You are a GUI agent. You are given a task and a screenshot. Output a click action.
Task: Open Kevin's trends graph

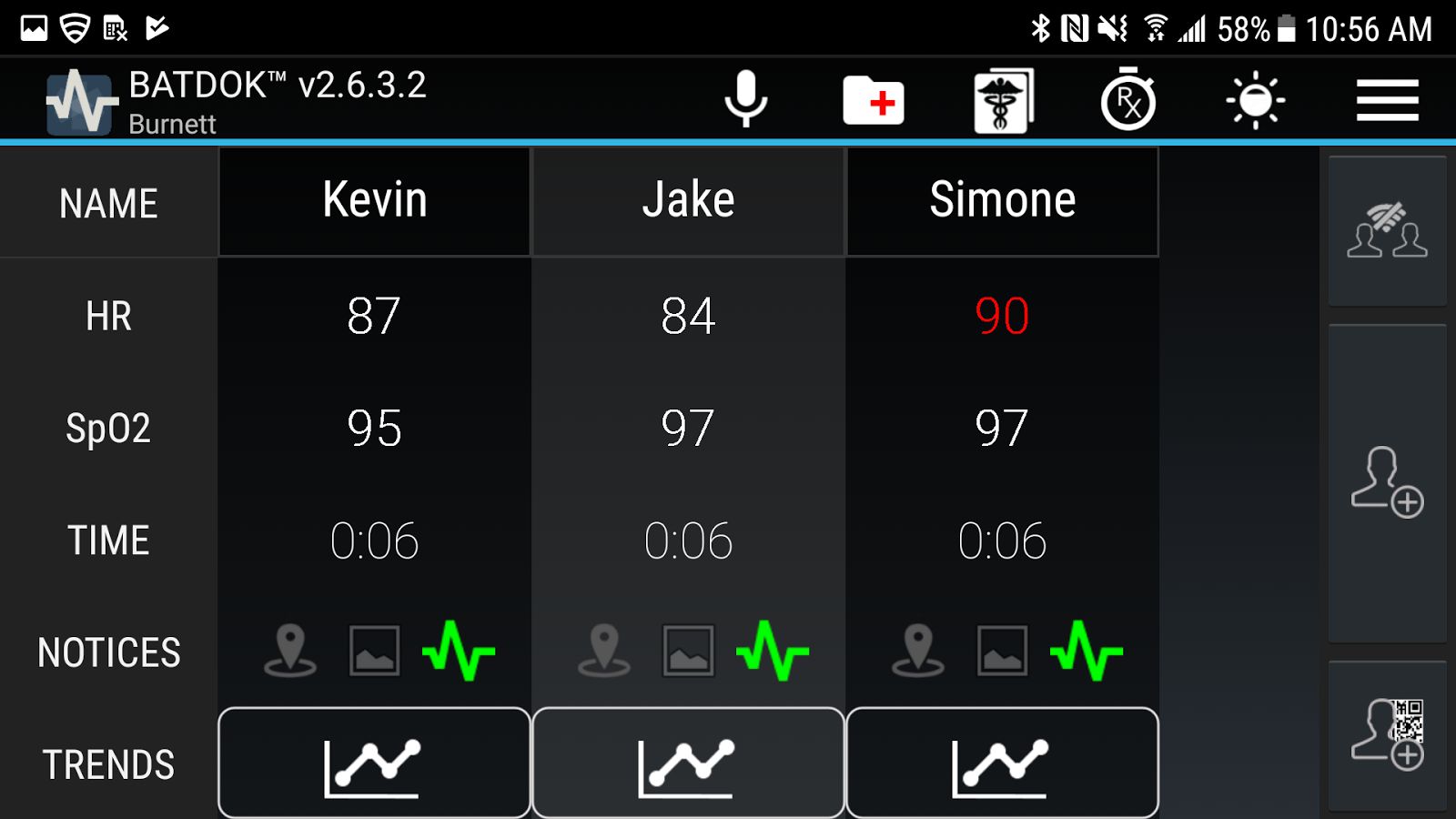[x=374, y=763]
